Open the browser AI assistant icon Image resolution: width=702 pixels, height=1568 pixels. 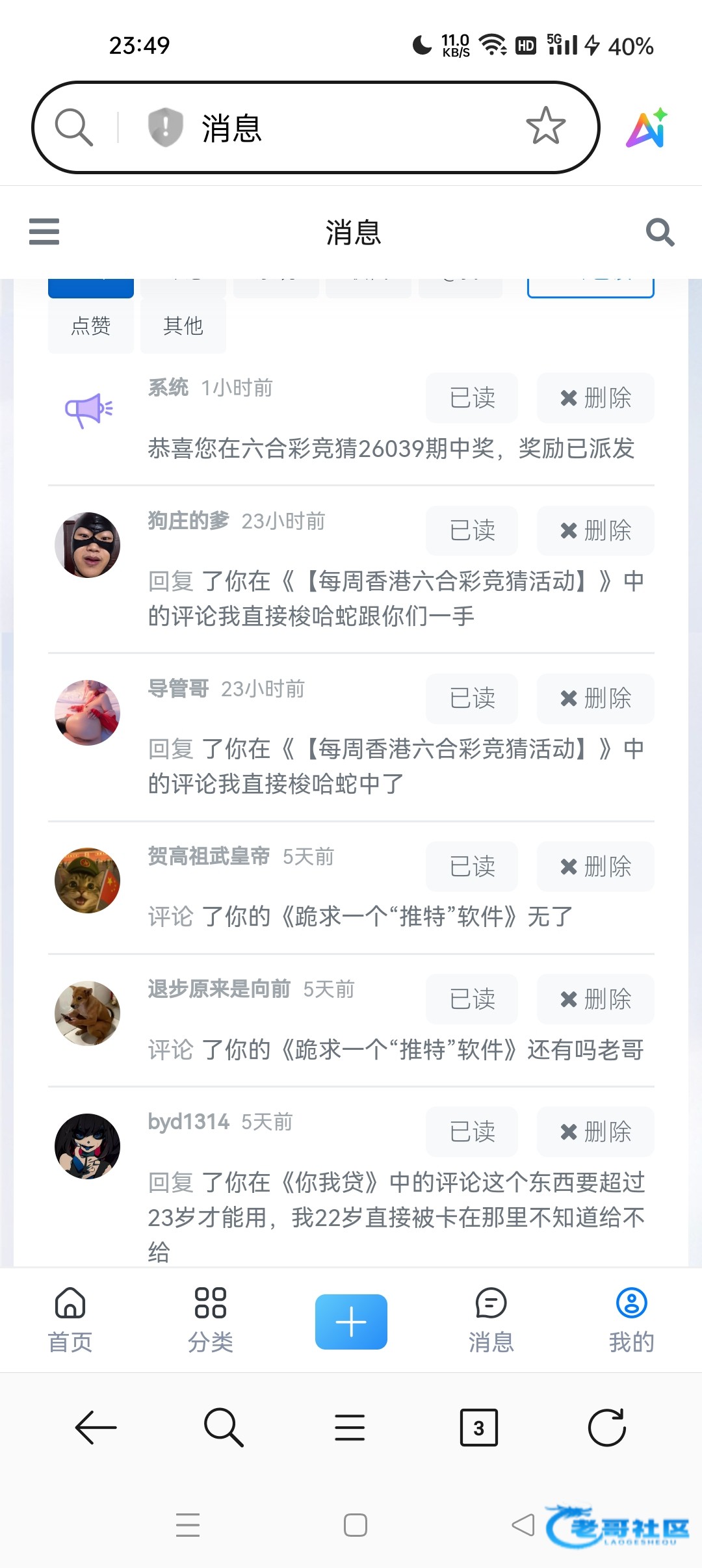[x=647, y=127]
